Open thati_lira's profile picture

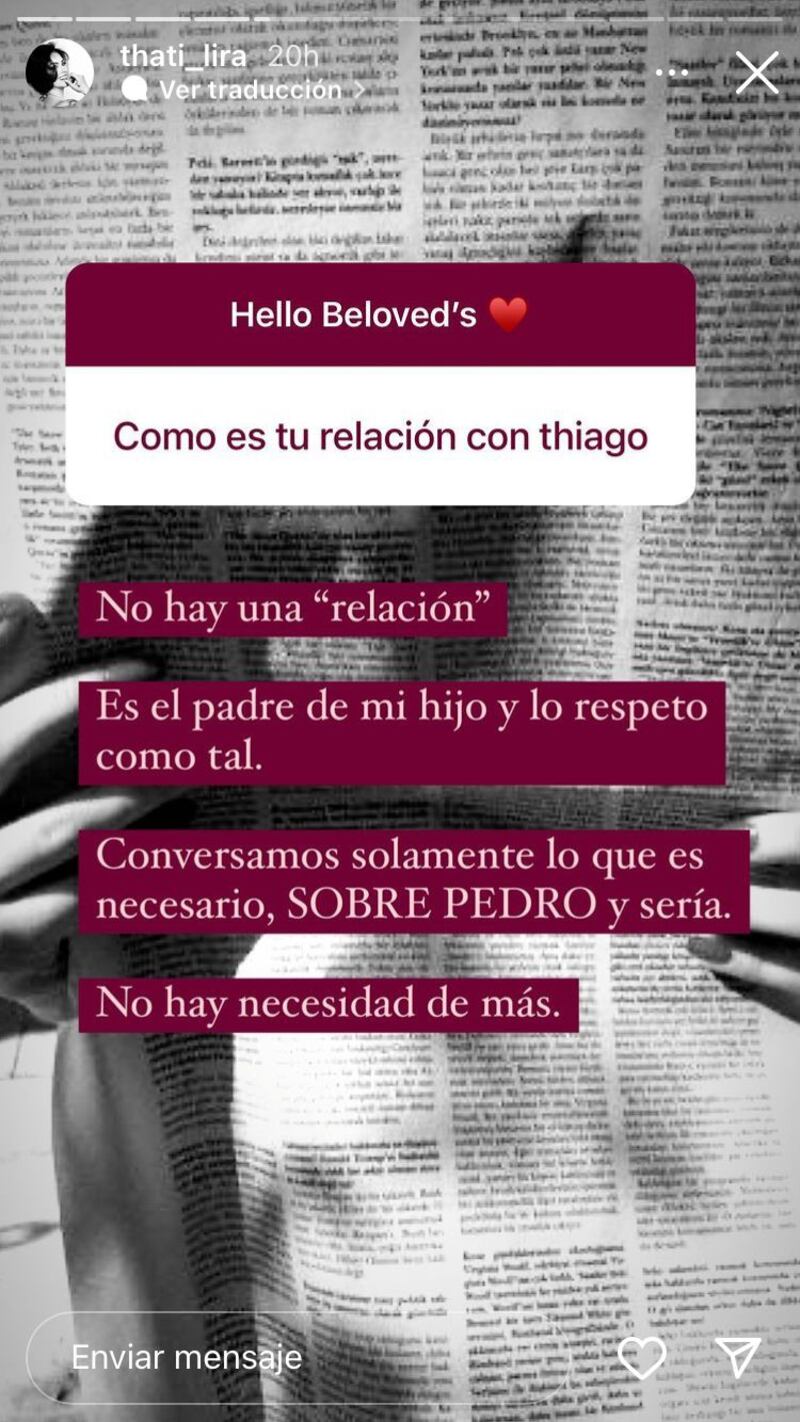[59, 73]
